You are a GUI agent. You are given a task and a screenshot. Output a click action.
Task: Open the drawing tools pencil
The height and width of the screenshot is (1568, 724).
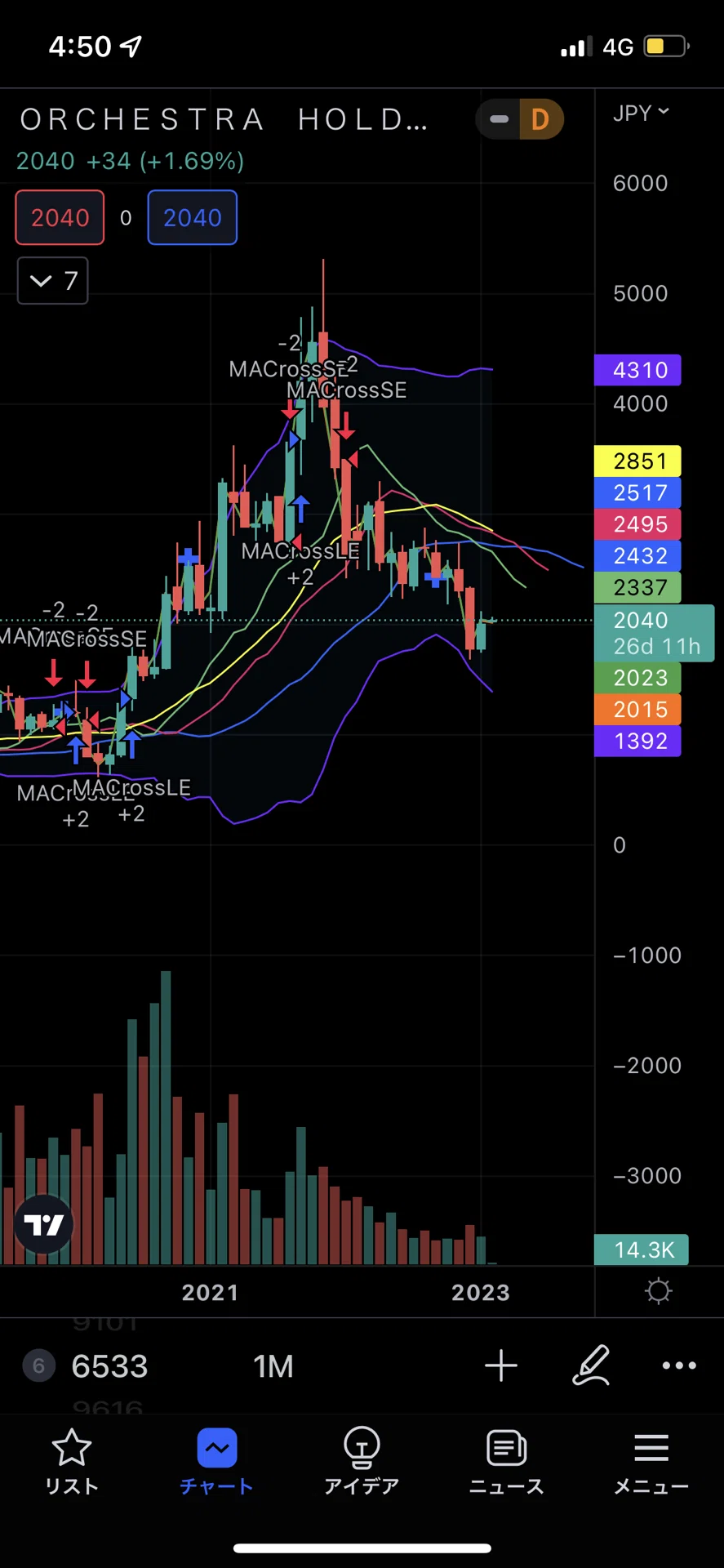coord(591,1365)
